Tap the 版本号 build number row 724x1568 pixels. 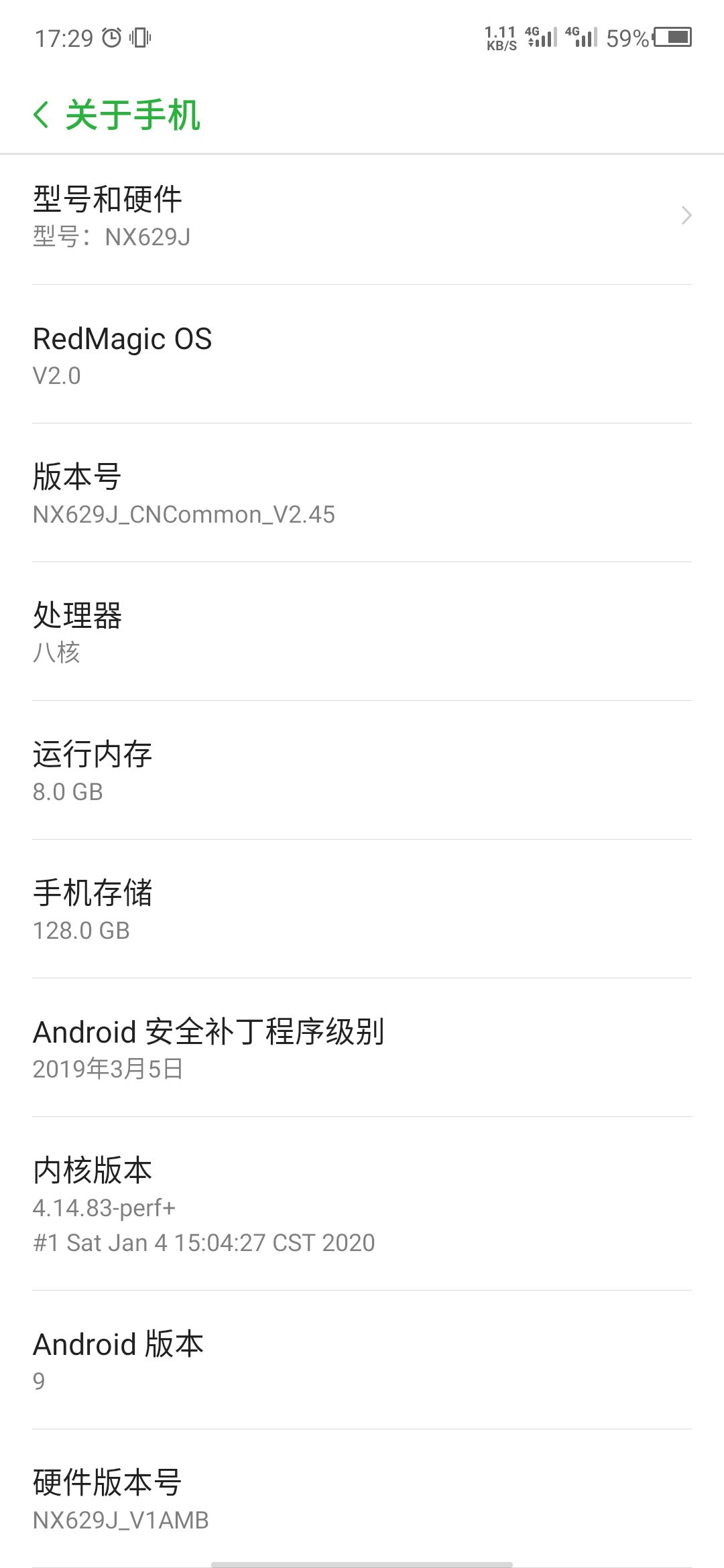point(362,494)
